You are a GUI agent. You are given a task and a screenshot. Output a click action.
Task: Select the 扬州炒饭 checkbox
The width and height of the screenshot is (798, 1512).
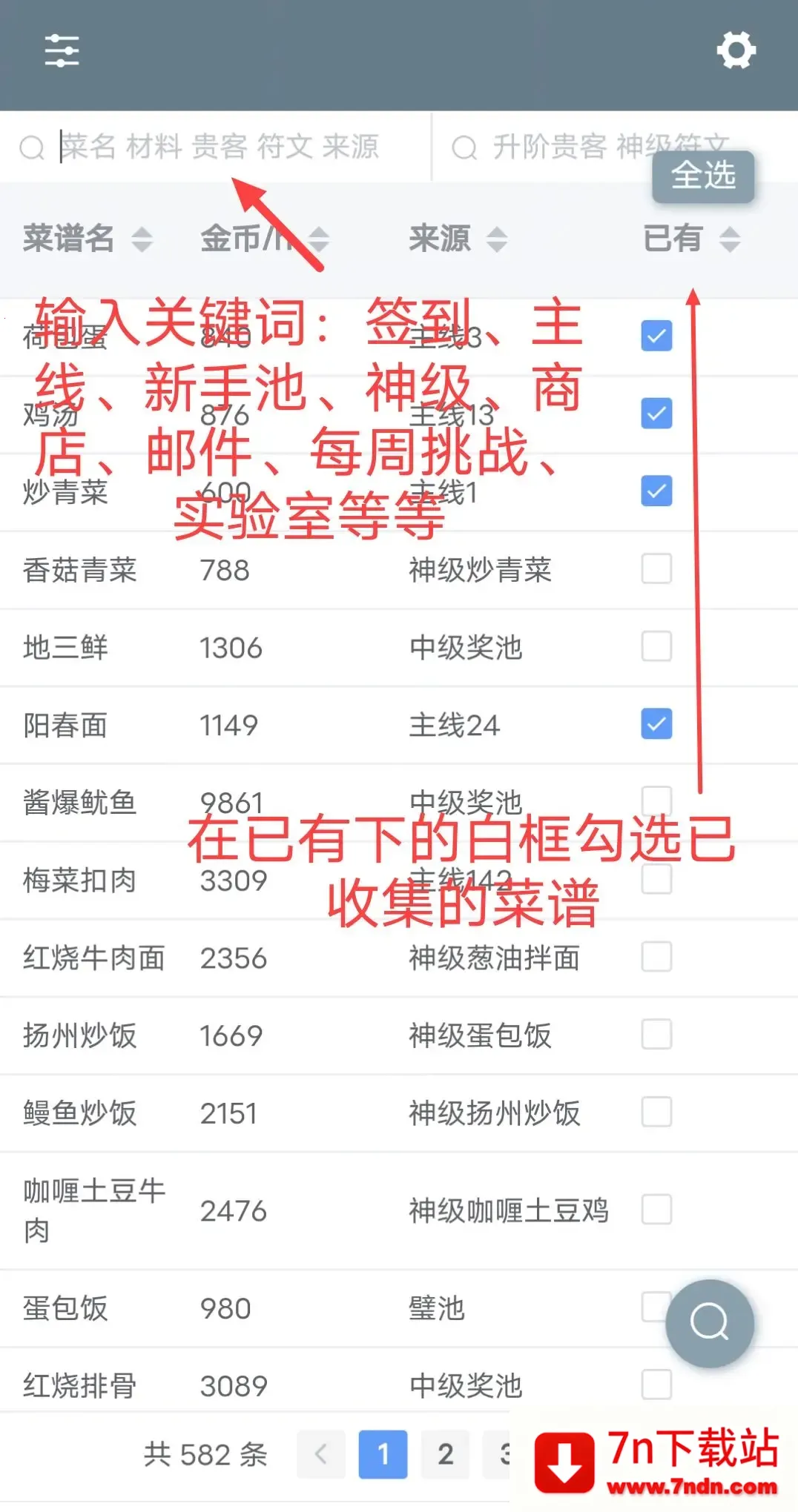click(x=656, y=1035)
